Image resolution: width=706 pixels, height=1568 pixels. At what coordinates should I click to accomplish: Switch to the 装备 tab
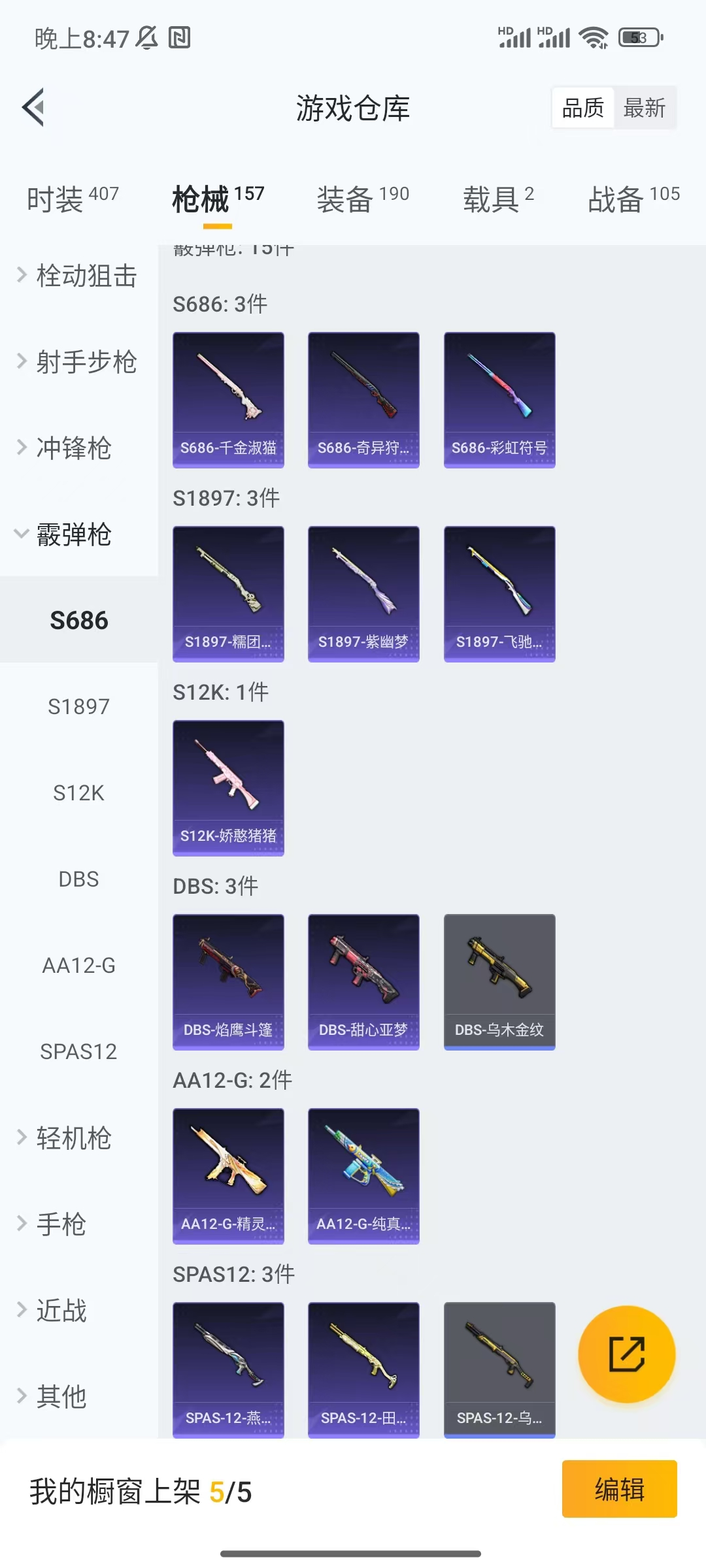pyautogui.click(x=362, y=199)
